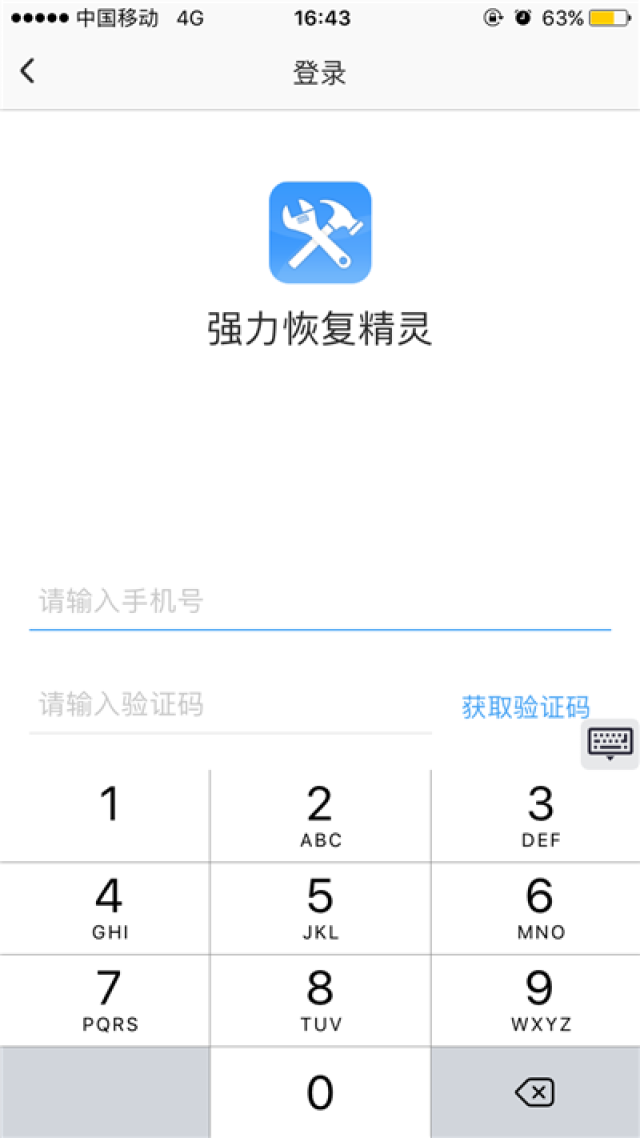Tap the backspace key
The image size is (640, 1138).
pos(535,1093)
